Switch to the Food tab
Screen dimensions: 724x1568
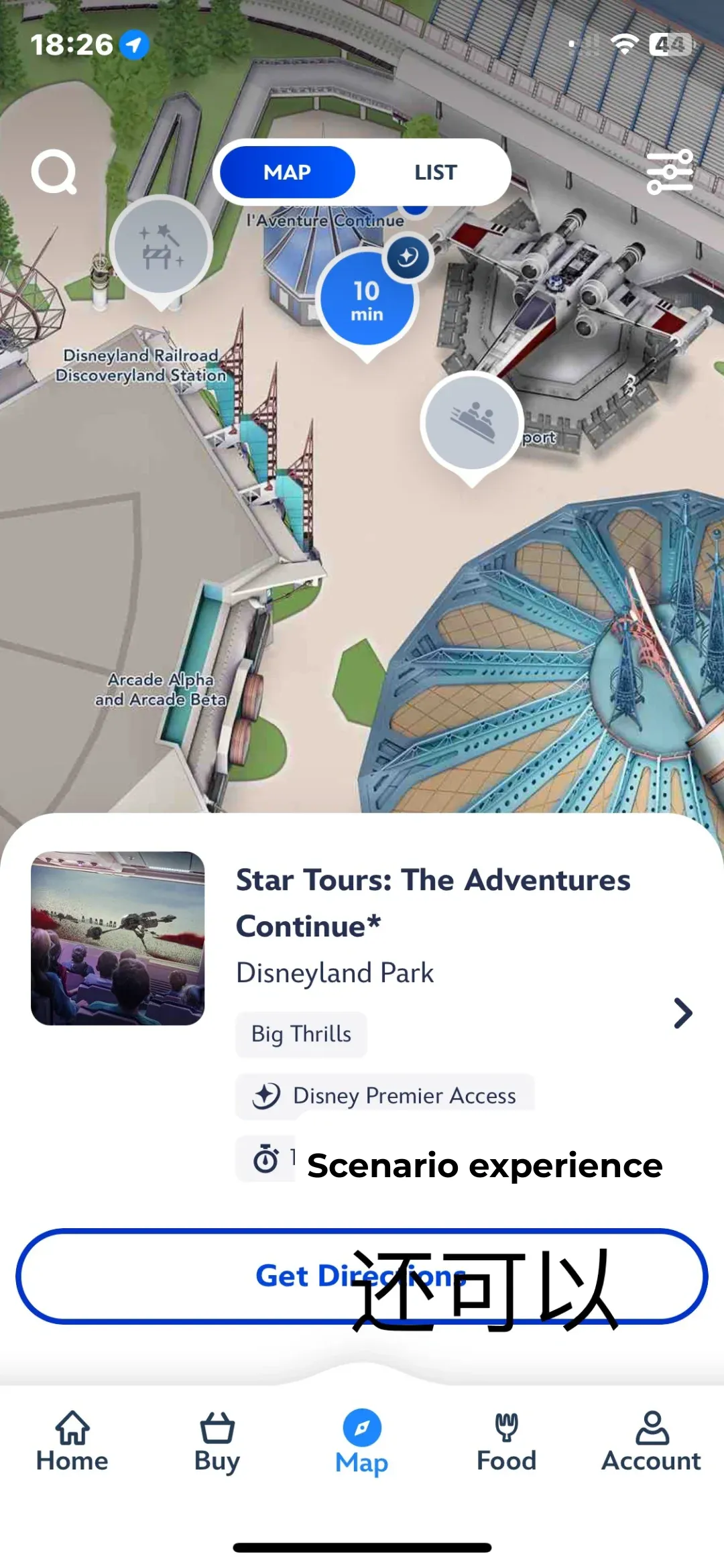point(507,1441)
